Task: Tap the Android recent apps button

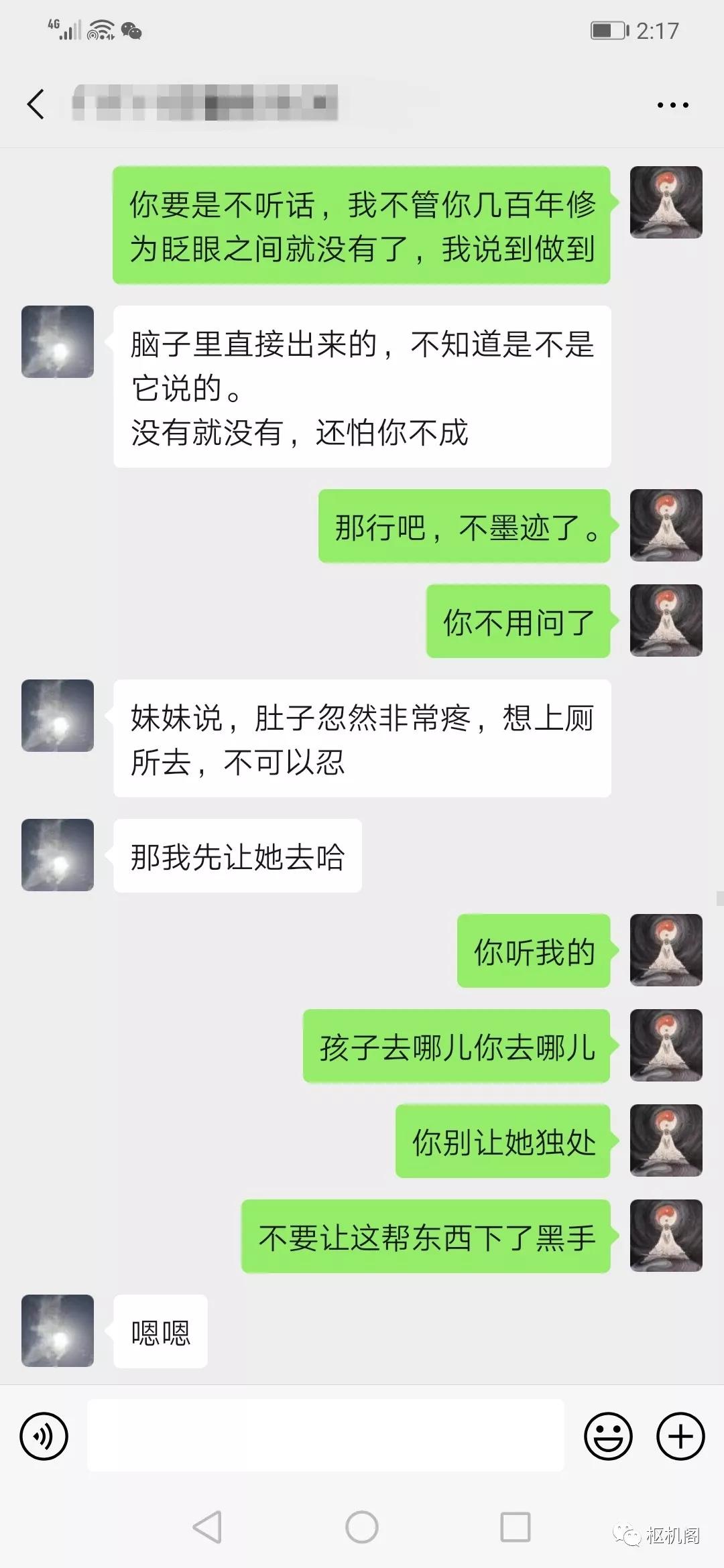Action: click(516, 1527)
